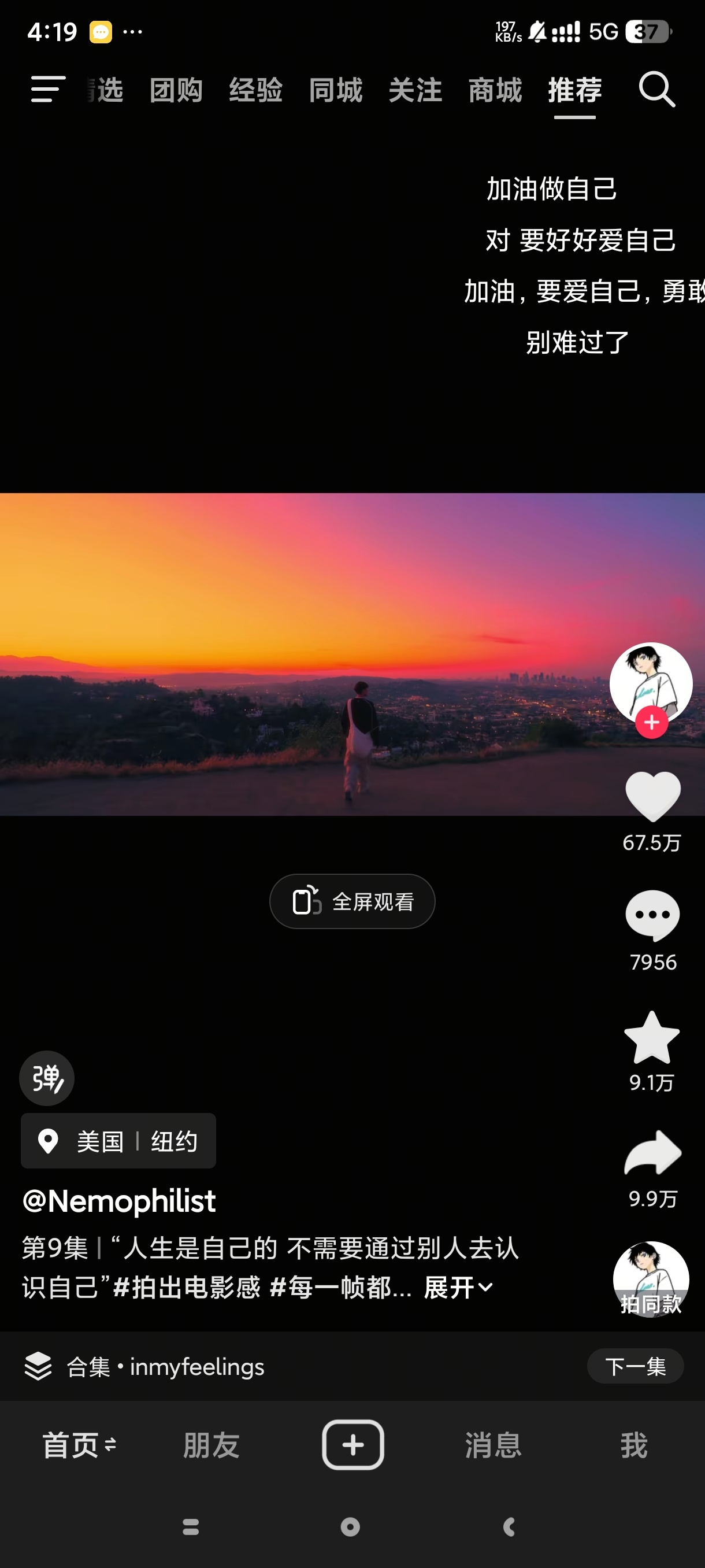Open the 美国 纽约 location tag
This screenshot has height=1568, width=705.
click(118, 1141)
